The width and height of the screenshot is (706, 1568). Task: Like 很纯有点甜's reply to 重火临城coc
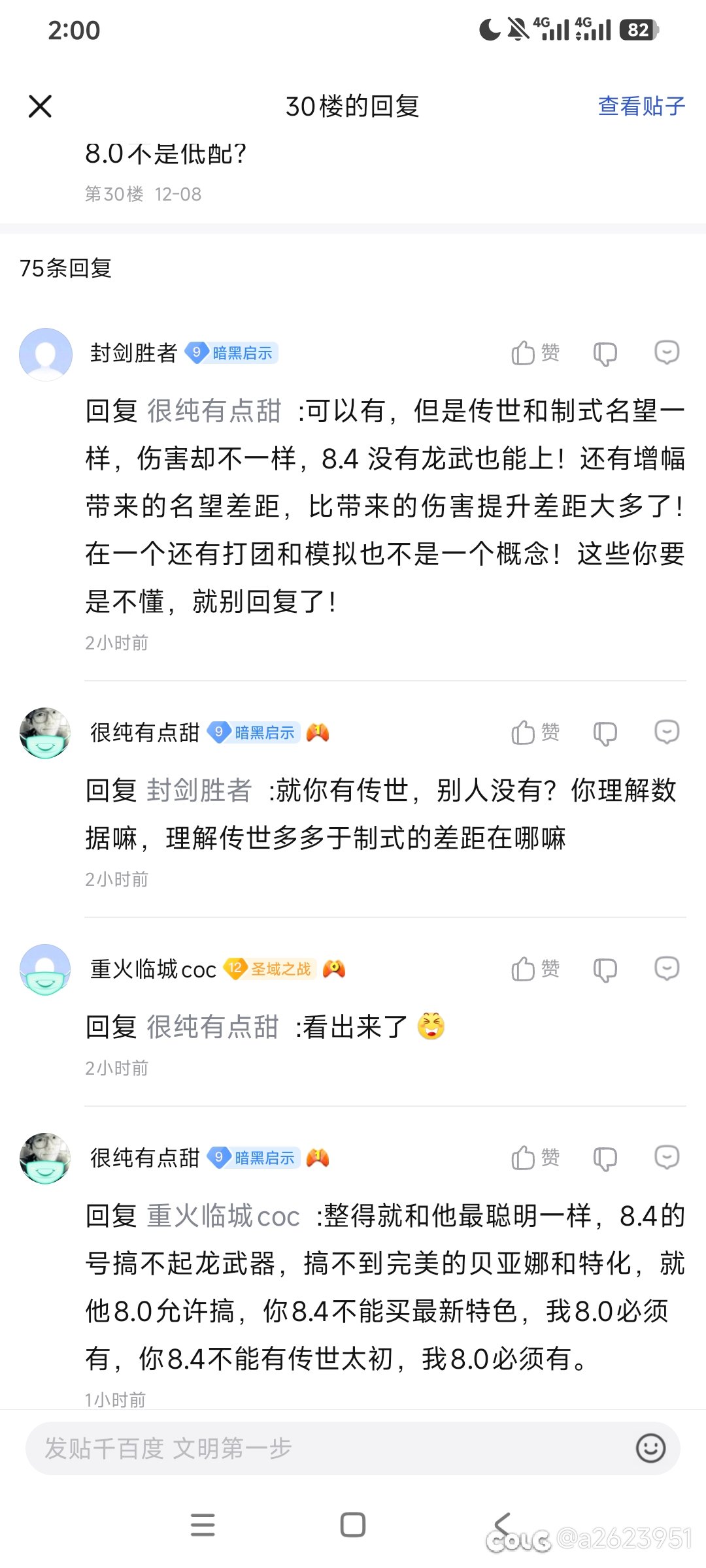pyautogui.click(x=535, y=1158)
